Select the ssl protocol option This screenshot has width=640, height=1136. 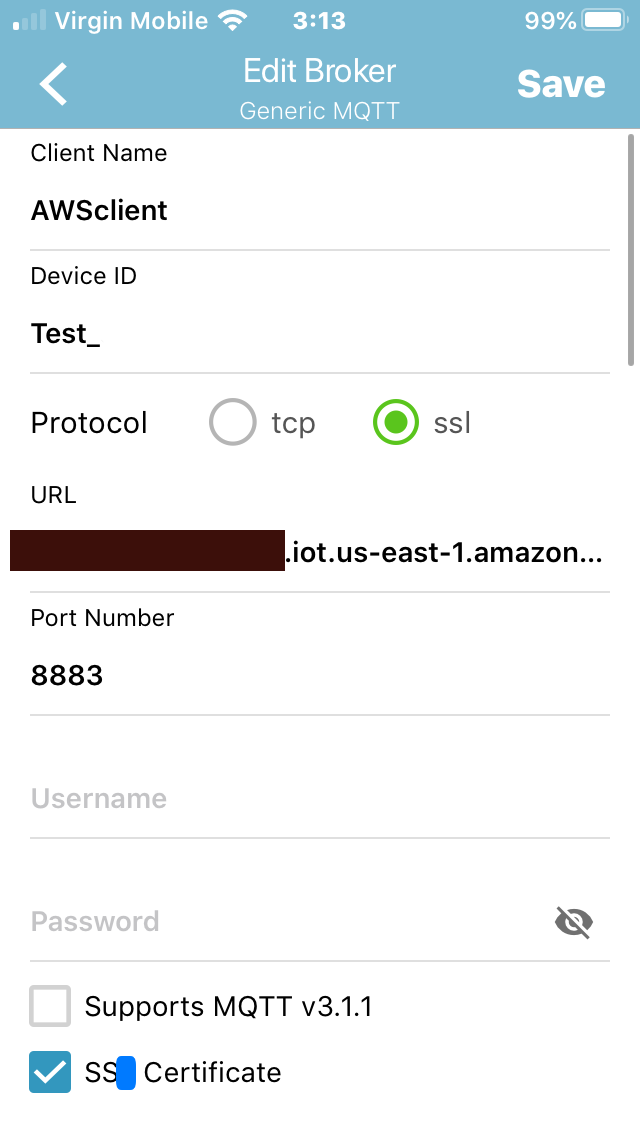pos(396,423)
